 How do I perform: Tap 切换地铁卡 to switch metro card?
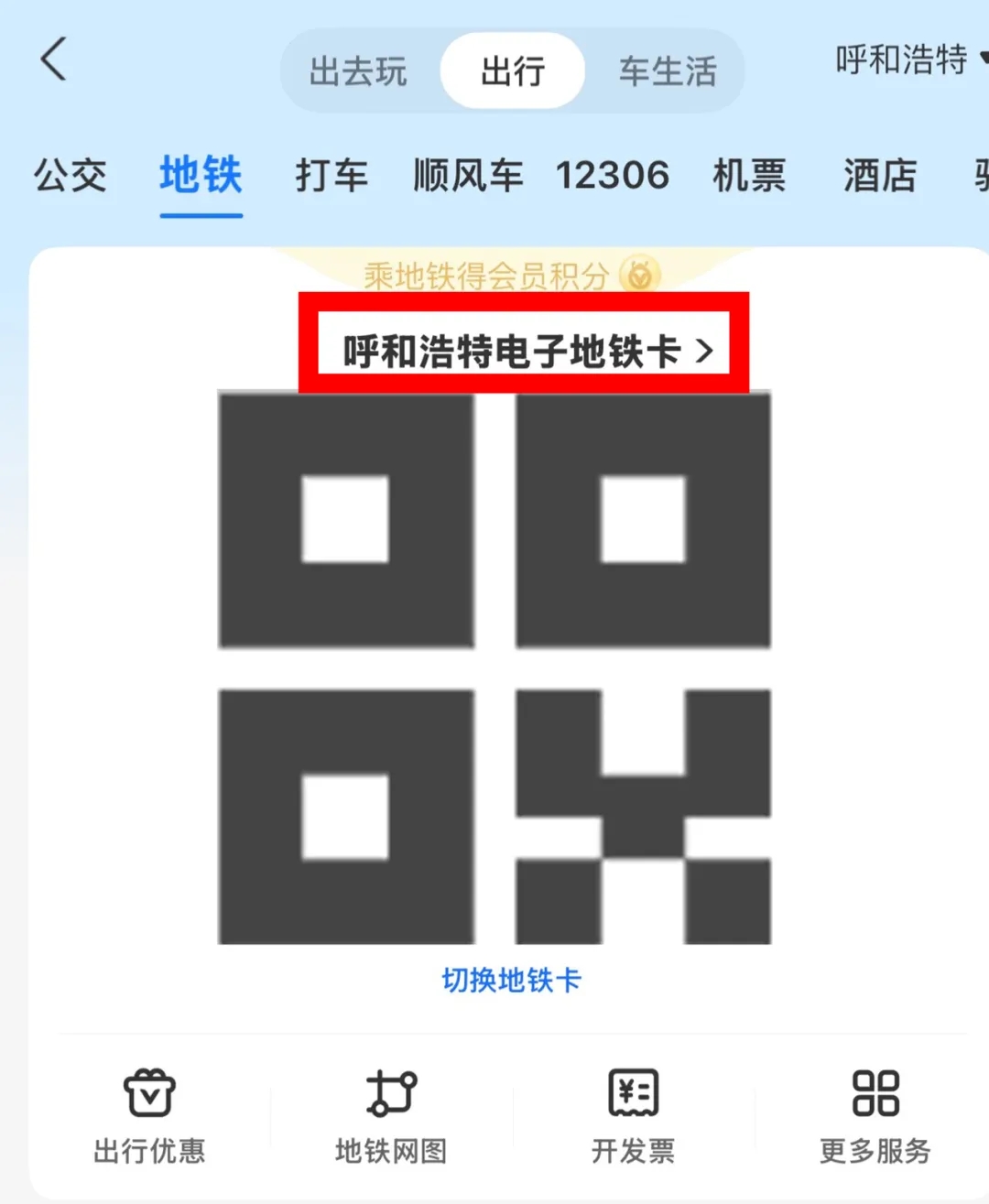tap(512, 981)
